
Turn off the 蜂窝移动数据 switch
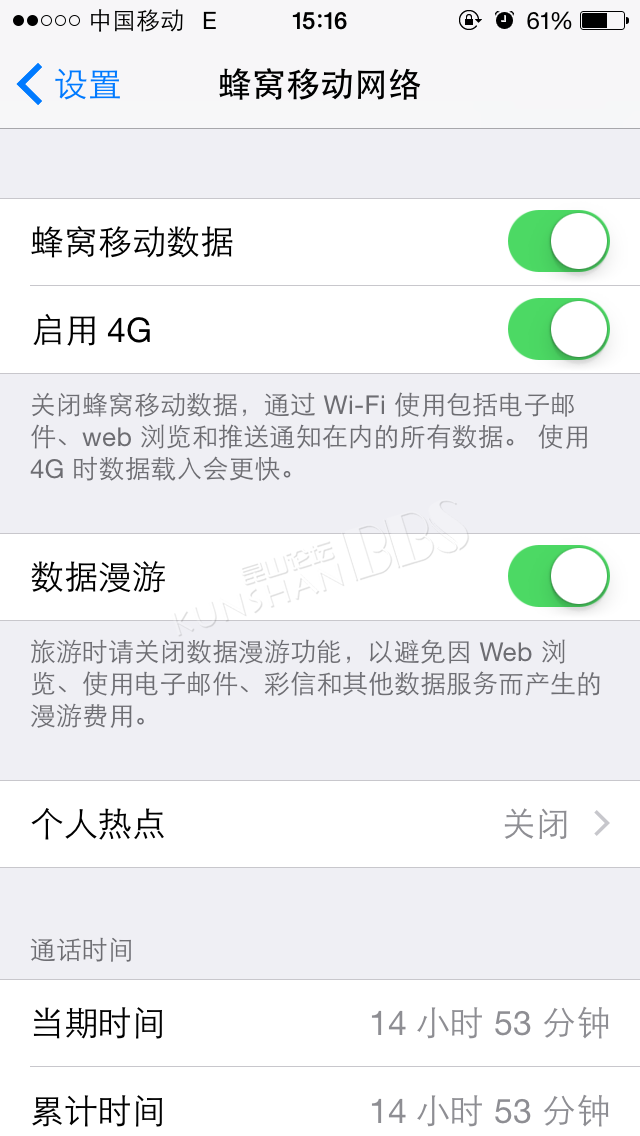558,241
